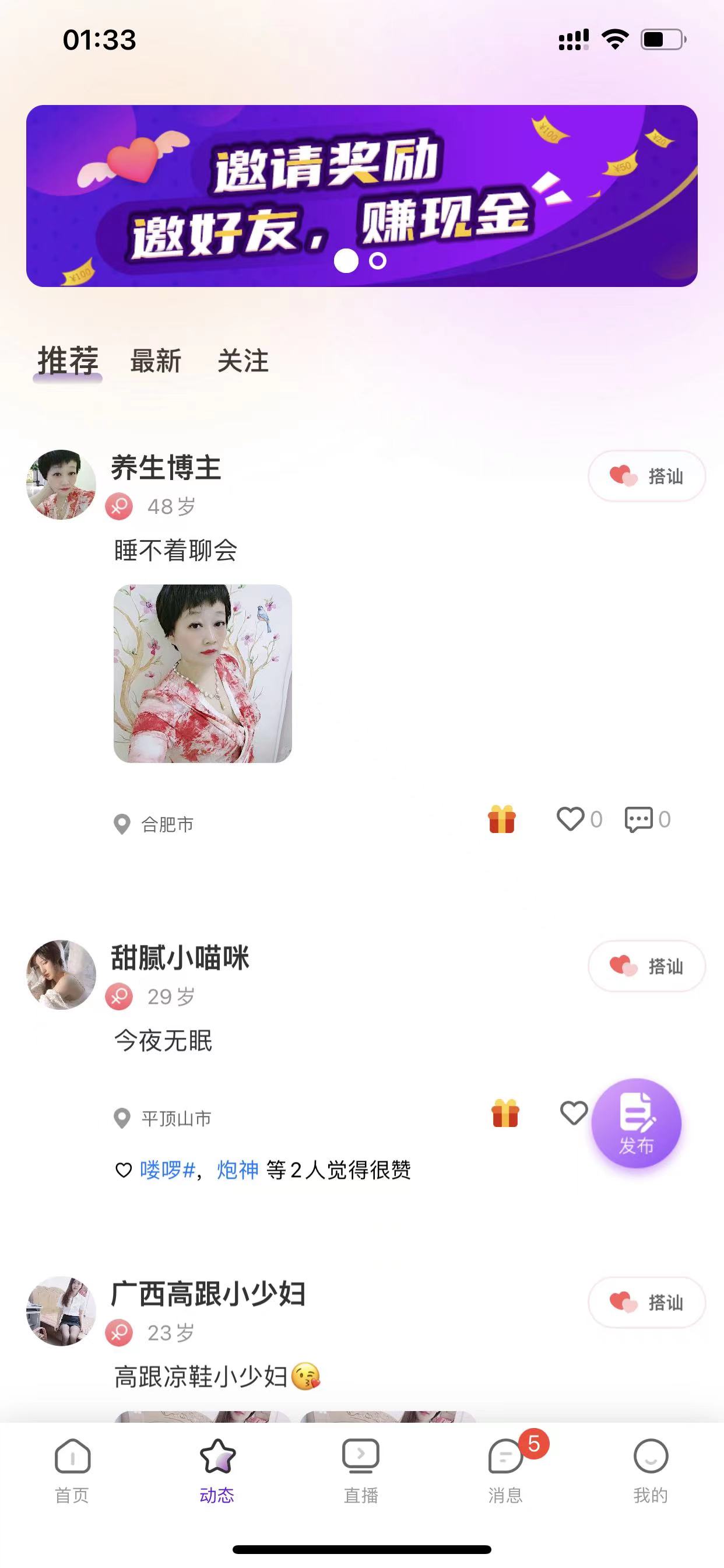Tap 搭讪 button on 广西高跟小少妇's post
The image size is (724, 1568).
point(646,1302)
